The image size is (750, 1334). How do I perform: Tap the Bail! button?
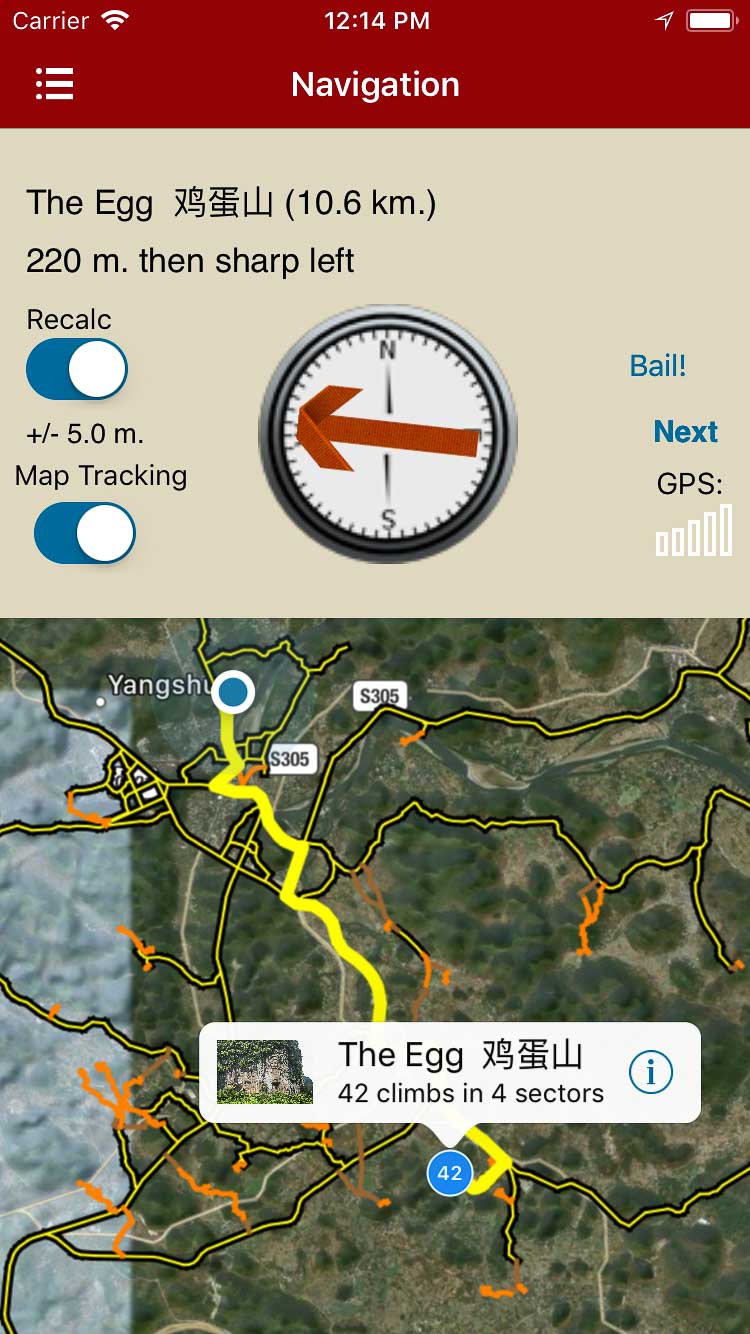[x=658, y=366]
